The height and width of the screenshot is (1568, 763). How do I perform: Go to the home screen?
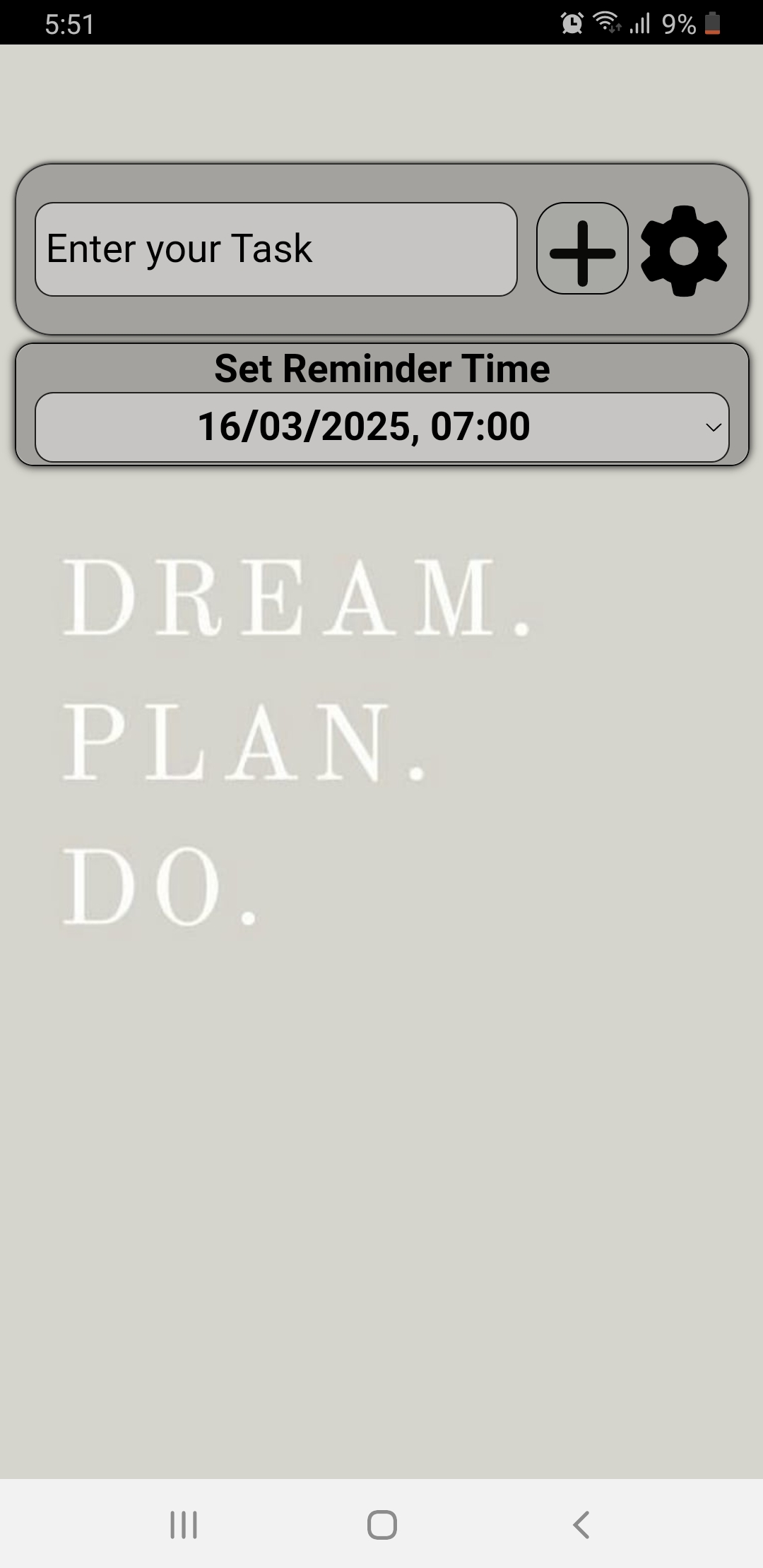[381, 1524]
